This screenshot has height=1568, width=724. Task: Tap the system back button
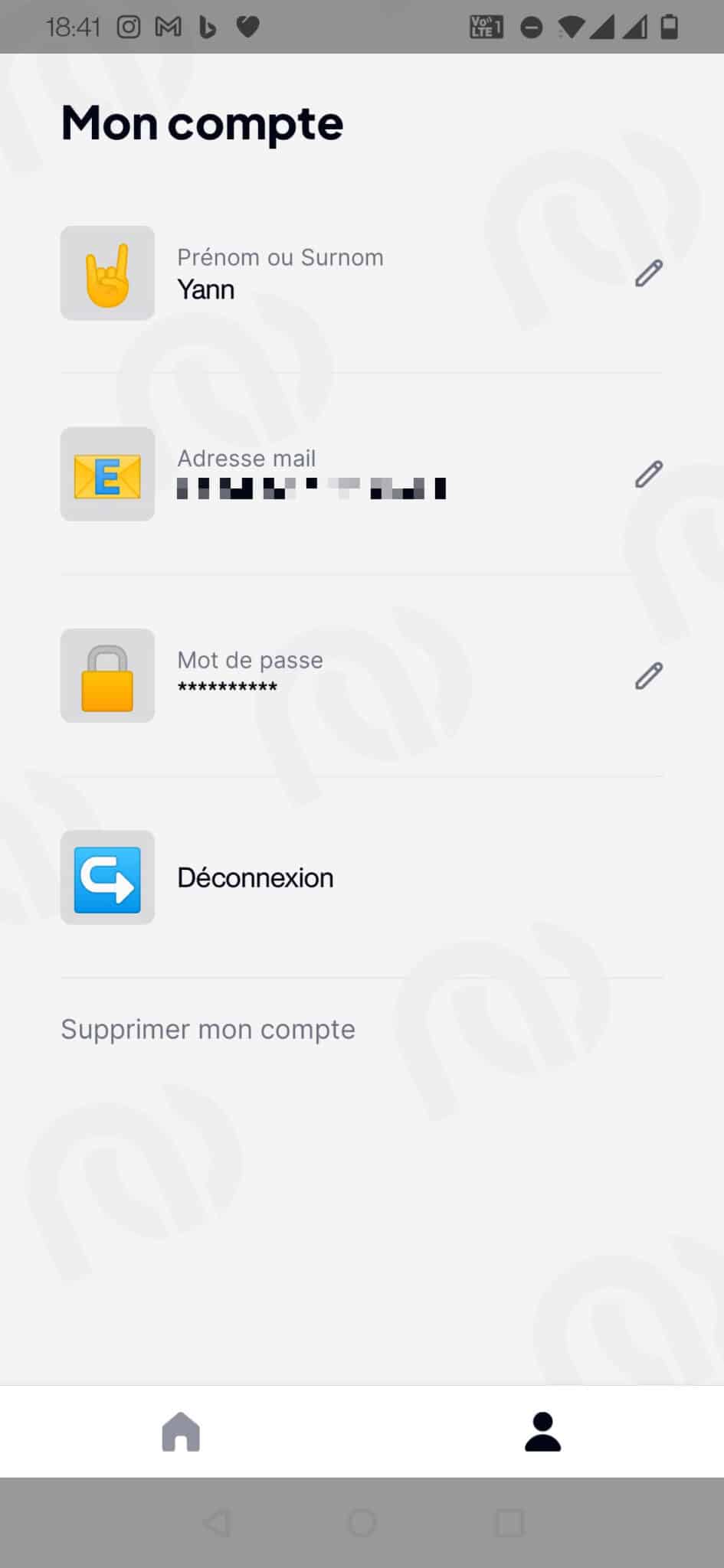coord(217,1523)
